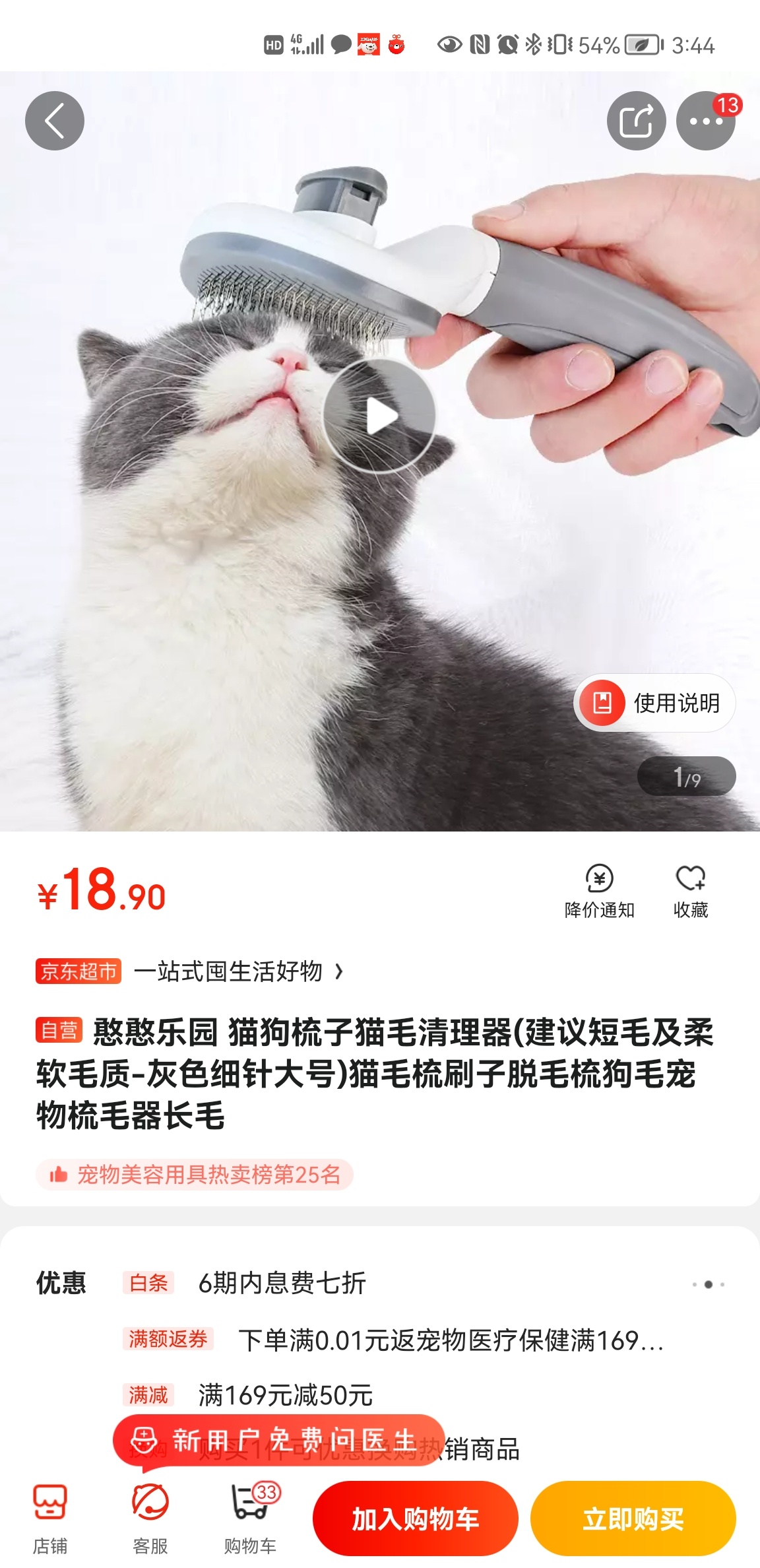Open 宠物美容用具热卖榜 ranking chip
Viewport: 760px width, 1568px height.
point(195,1175)
